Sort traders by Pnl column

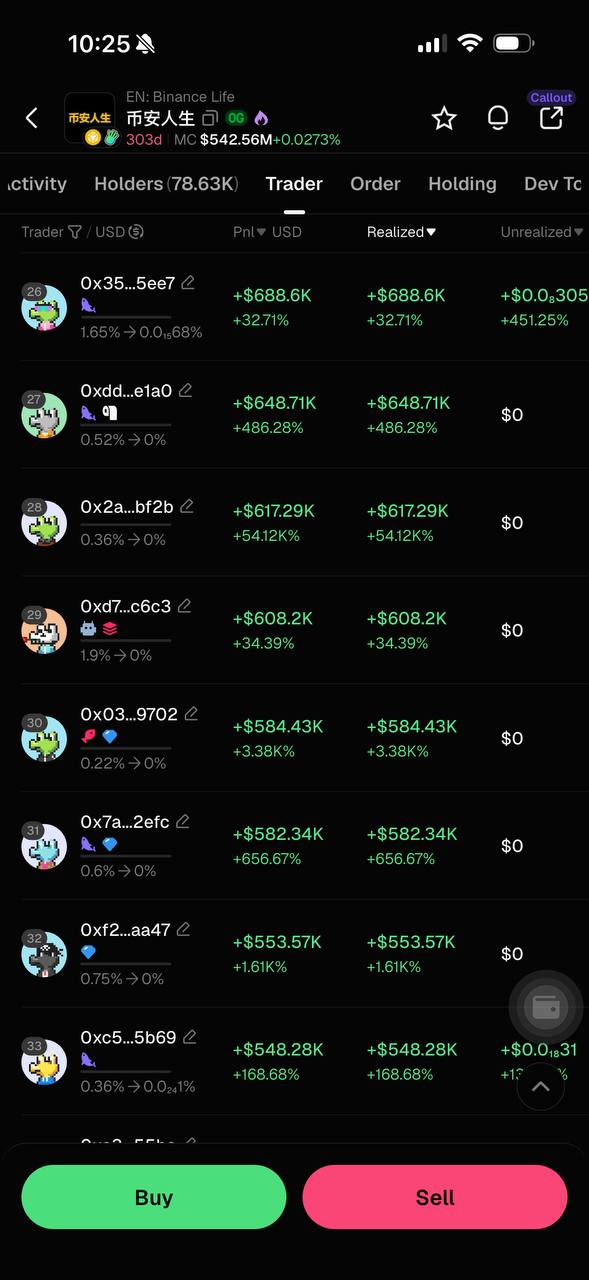tap(250, 232)
